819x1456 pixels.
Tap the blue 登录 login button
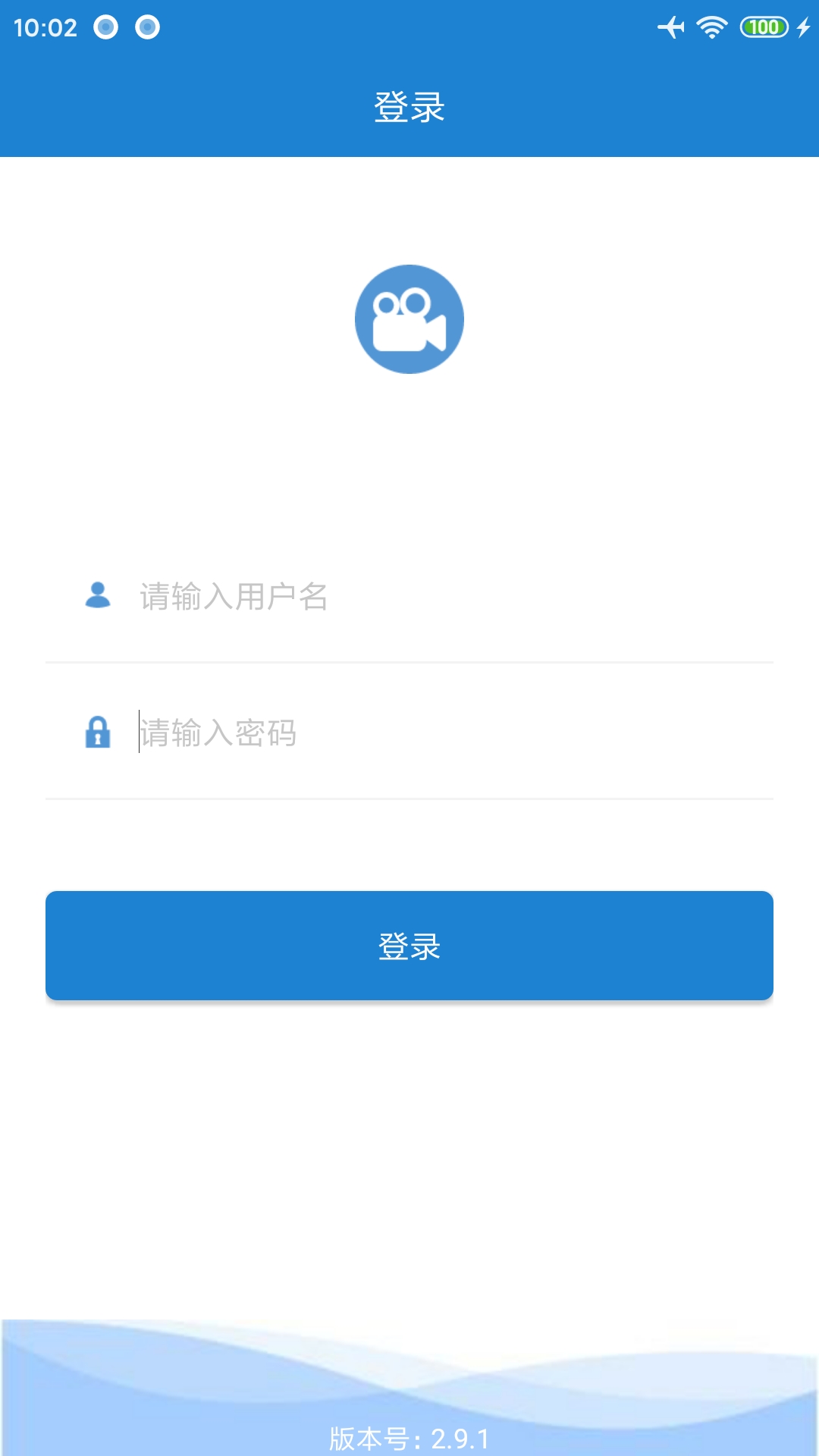pos(409,946)
